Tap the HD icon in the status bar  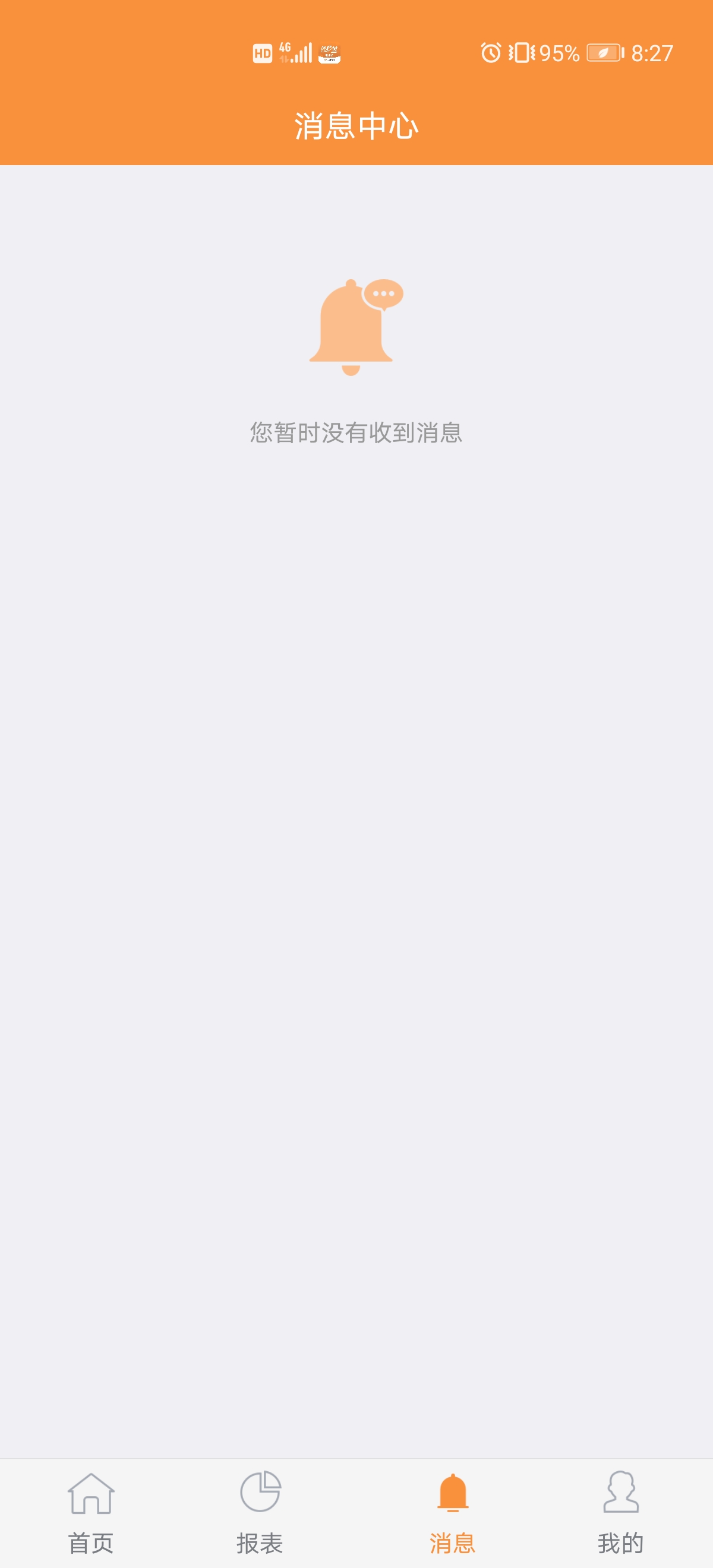(x=262, y=53)
